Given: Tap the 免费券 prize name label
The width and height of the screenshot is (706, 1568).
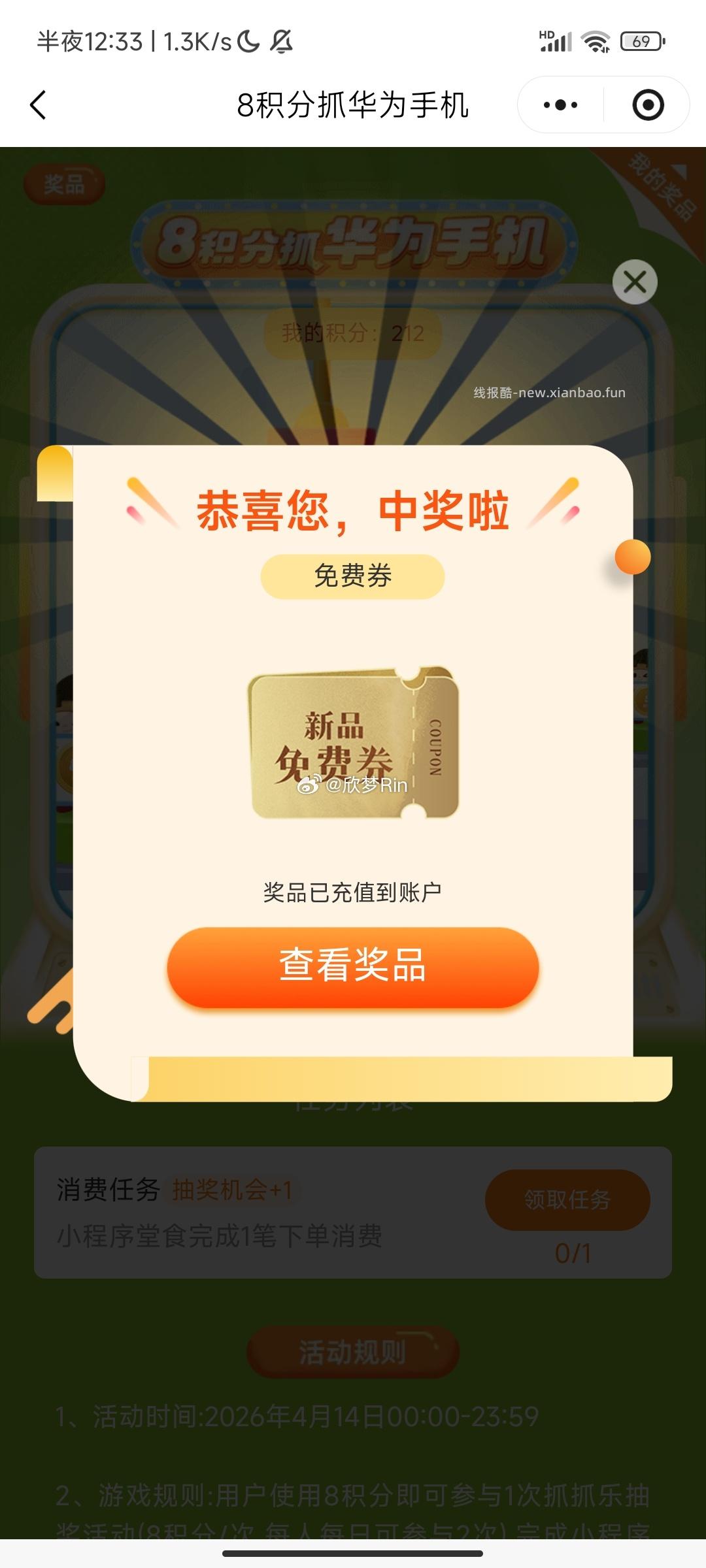Looking at the screenshot, I should click(352, 576).
